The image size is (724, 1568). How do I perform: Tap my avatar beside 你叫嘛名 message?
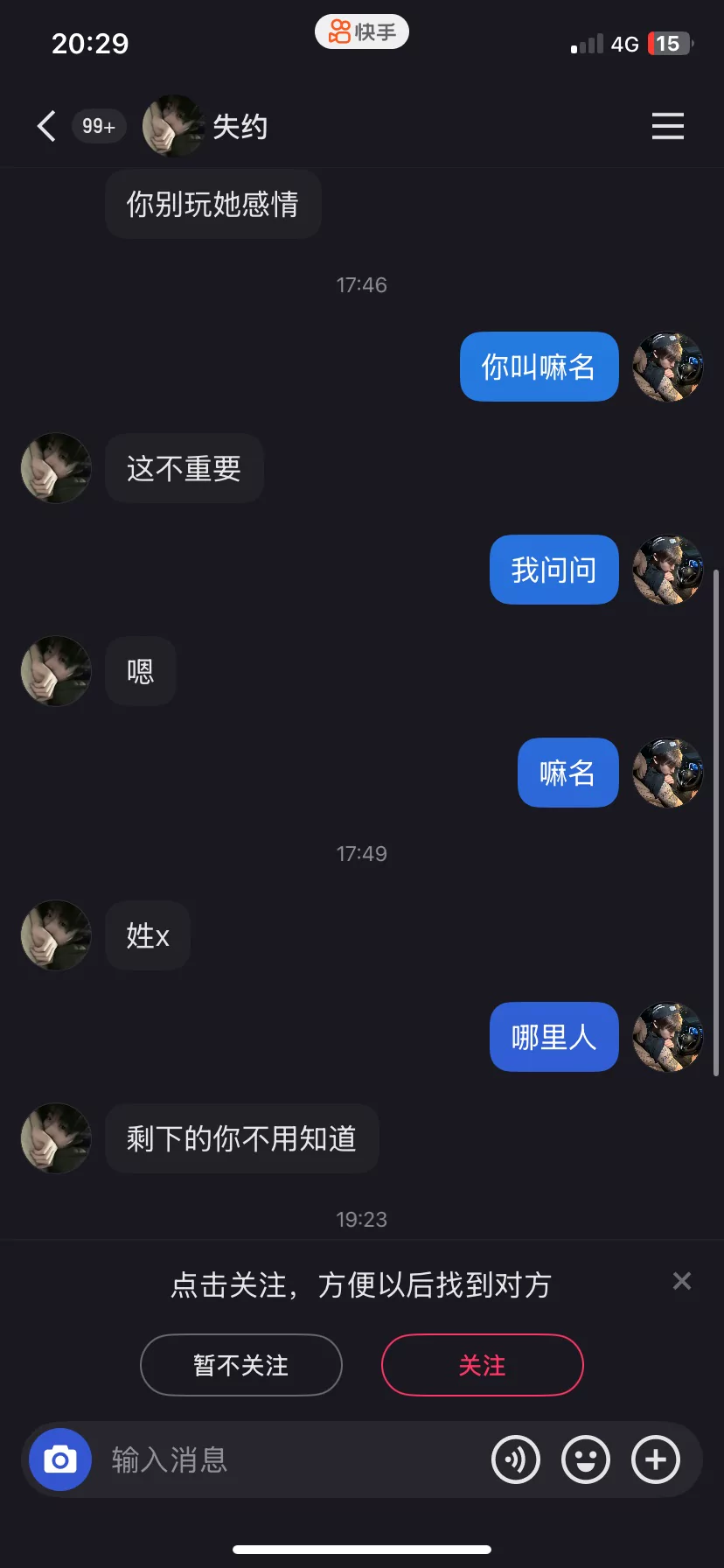pyautogui.click(x=668, y=367)
